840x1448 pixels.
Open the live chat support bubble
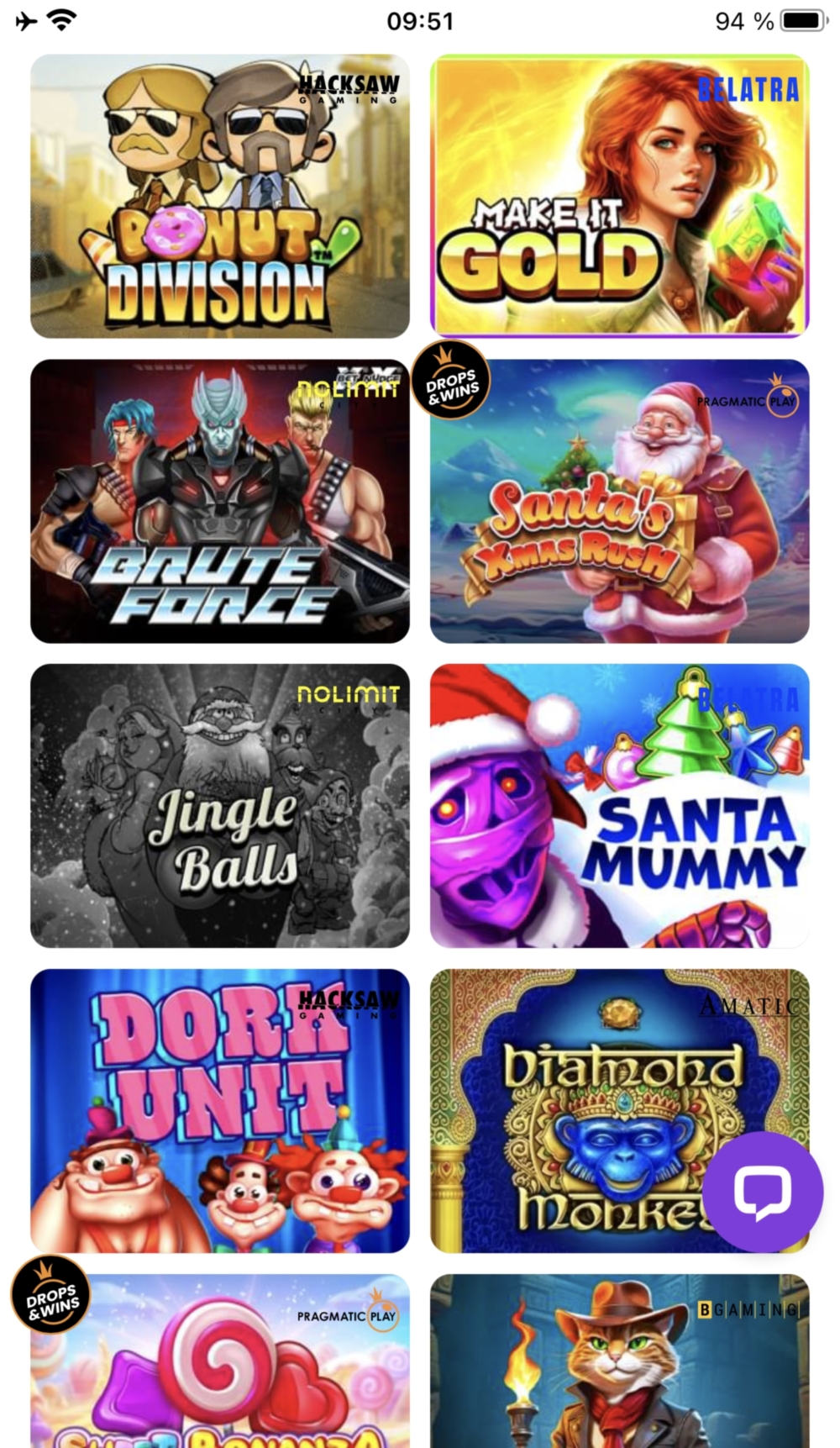tap(762, 1191)
